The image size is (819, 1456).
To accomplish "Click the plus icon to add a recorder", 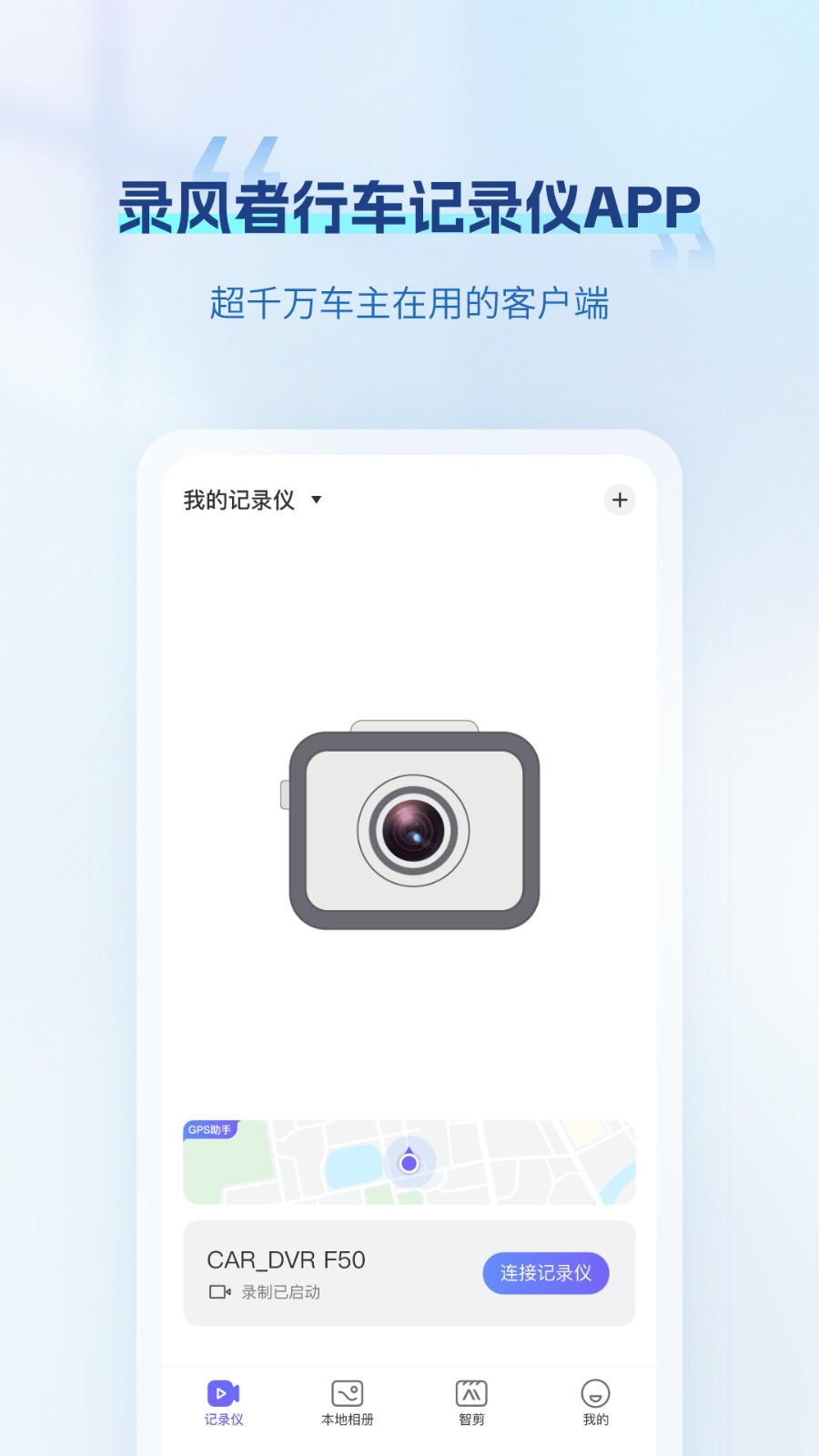I will [620, 500].
